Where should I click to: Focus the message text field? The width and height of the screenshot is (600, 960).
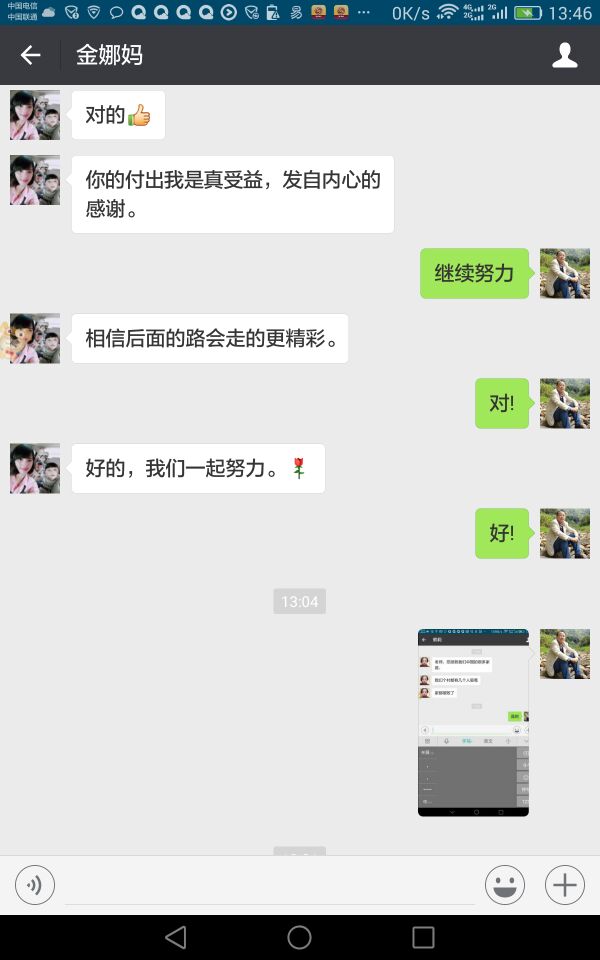click(270, 885)
